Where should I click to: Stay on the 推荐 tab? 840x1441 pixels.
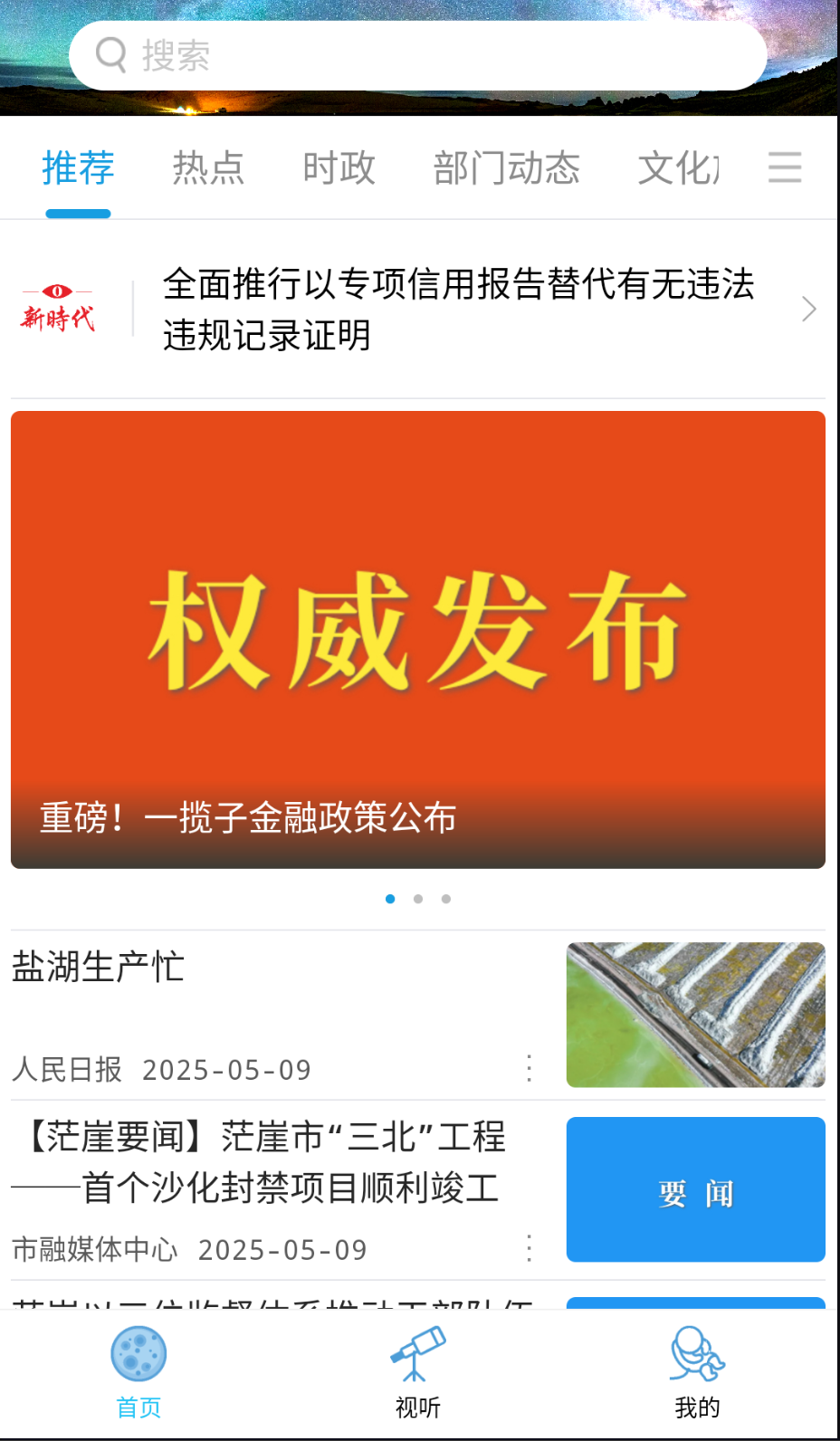78,168
